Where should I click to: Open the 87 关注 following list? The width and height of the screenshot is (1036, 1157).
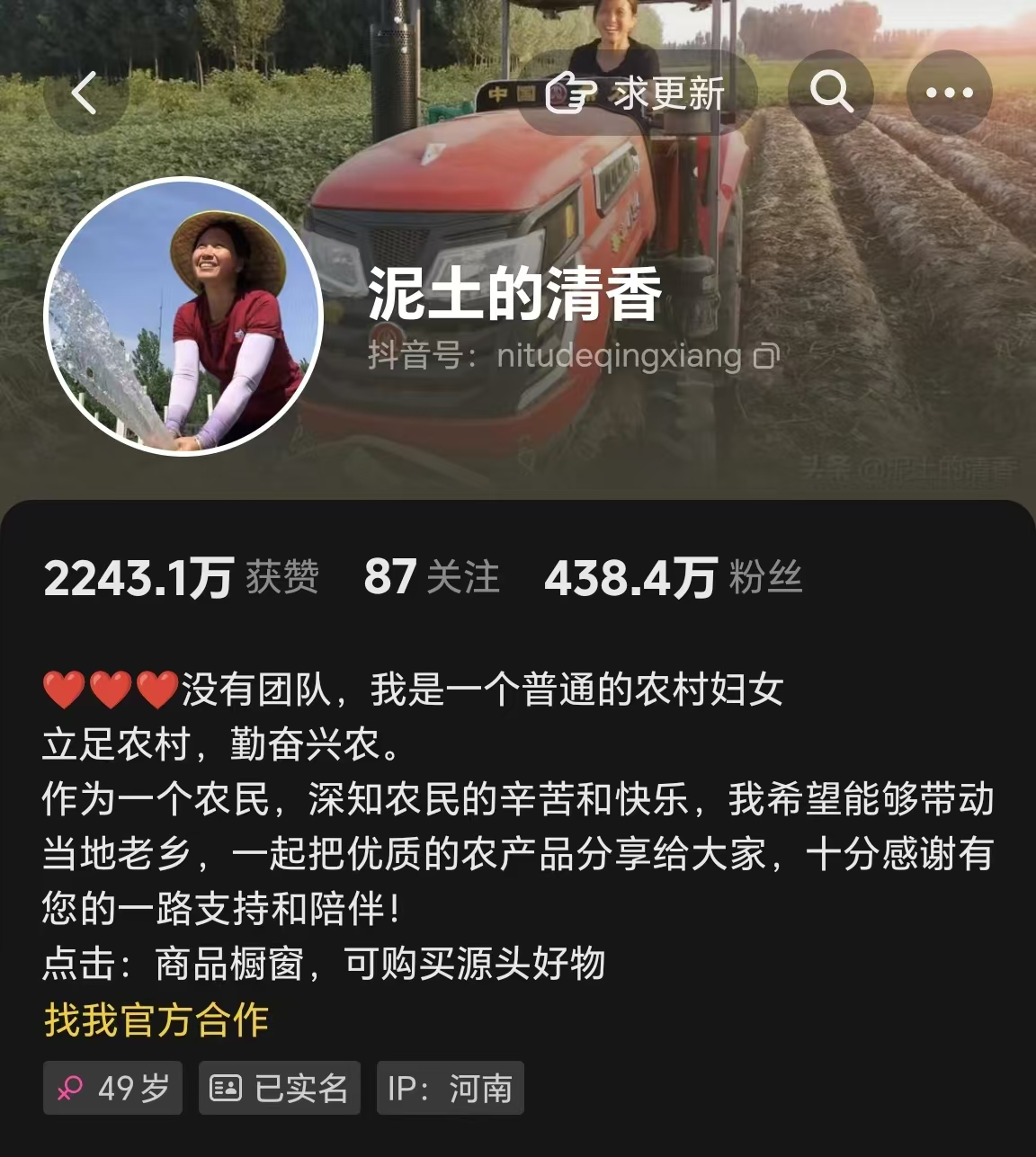[431, 577]
